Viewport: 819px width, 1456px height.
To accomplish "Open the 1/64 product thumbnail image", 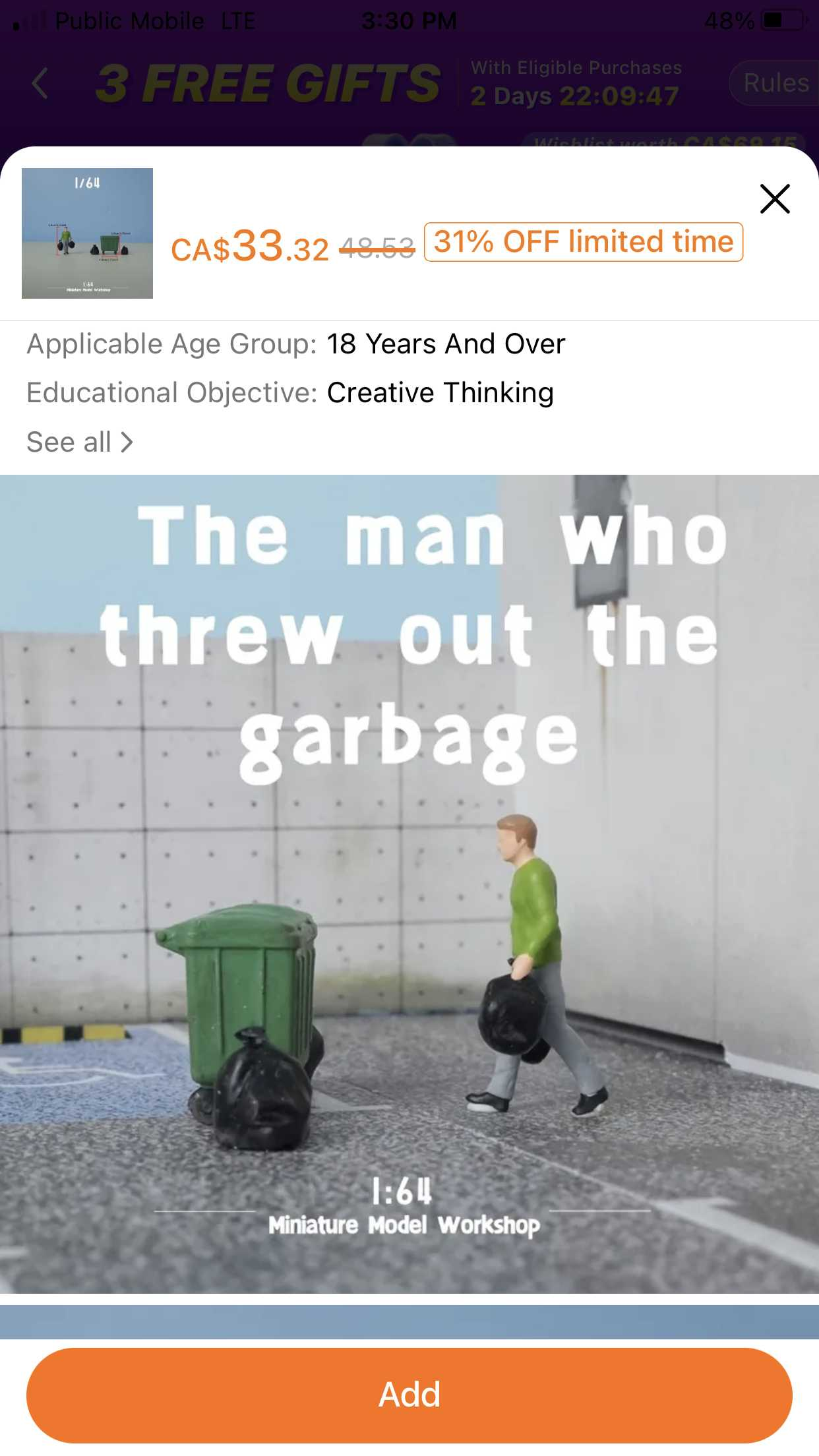I will point(87,233).
